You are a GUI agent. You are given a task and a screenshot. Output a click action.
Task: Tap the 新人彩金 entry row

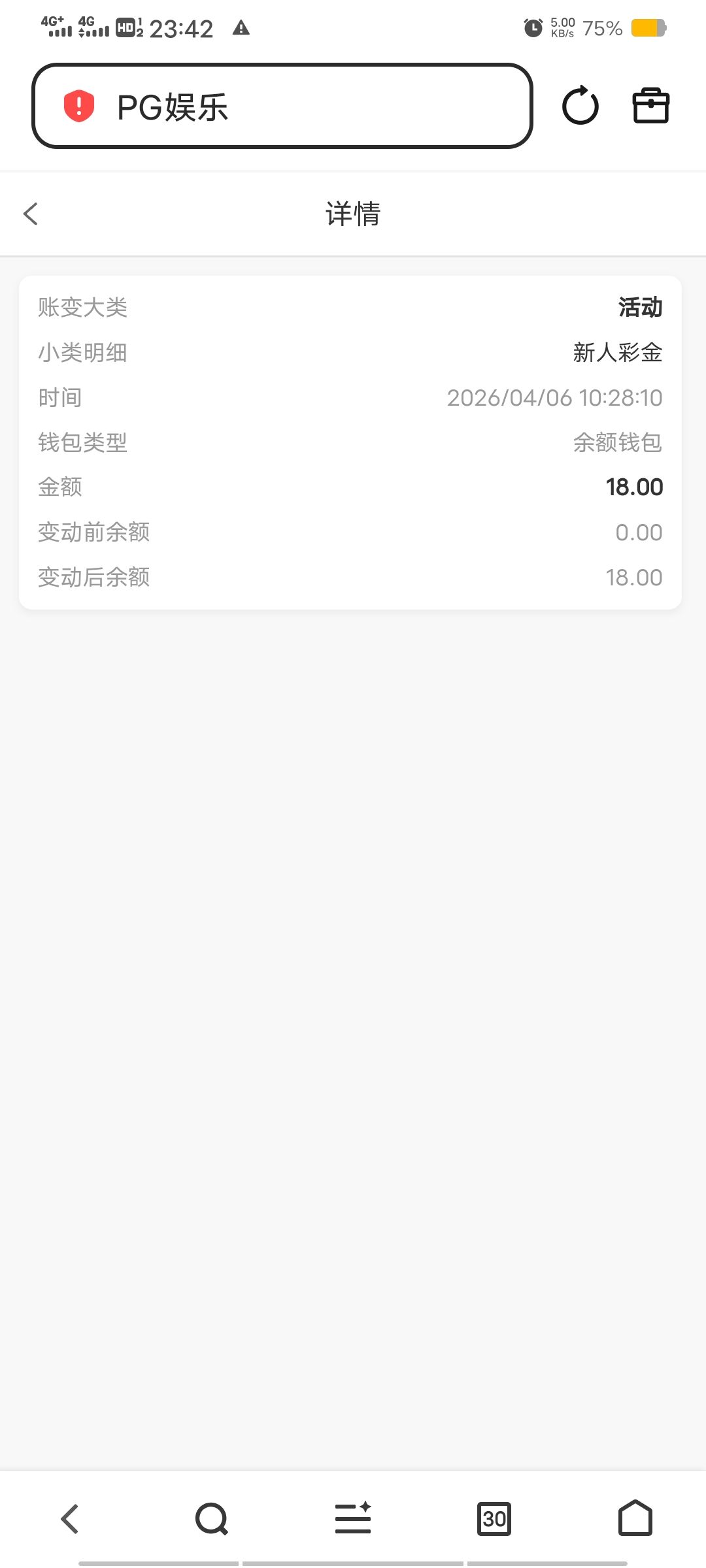point(616,352)
